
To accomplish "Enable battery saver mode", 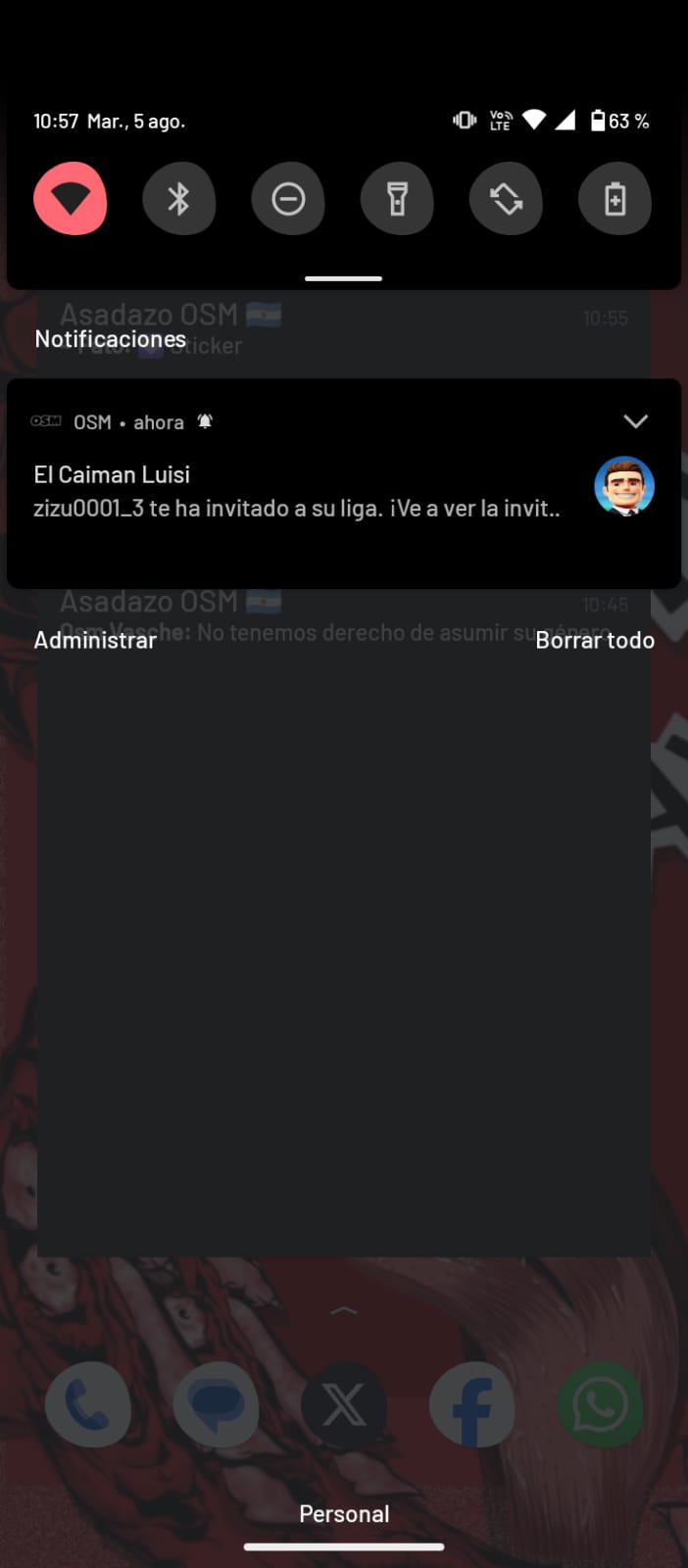I will click(614, 199).
